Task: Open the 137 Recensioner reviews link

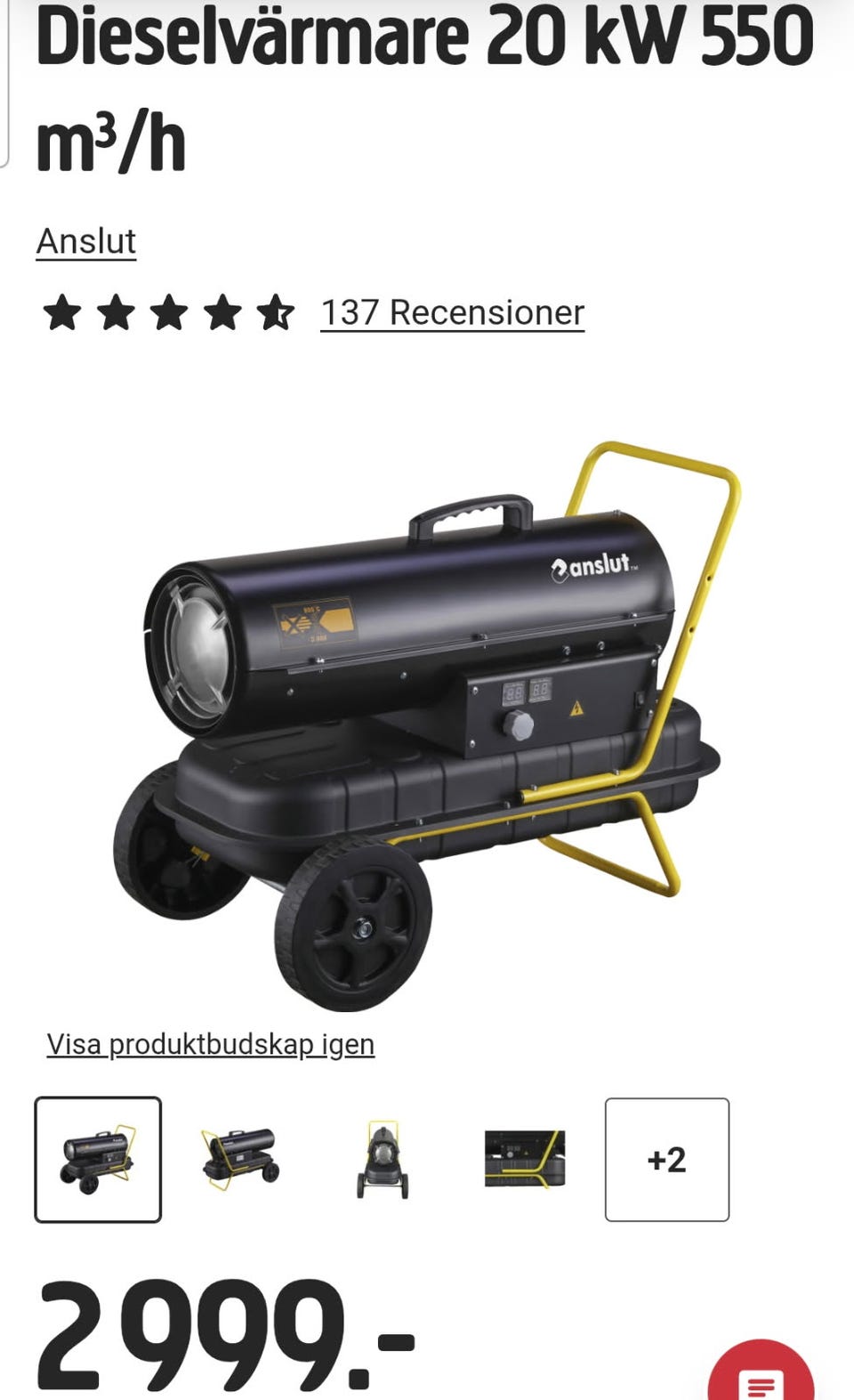Action: pos(452,312)
